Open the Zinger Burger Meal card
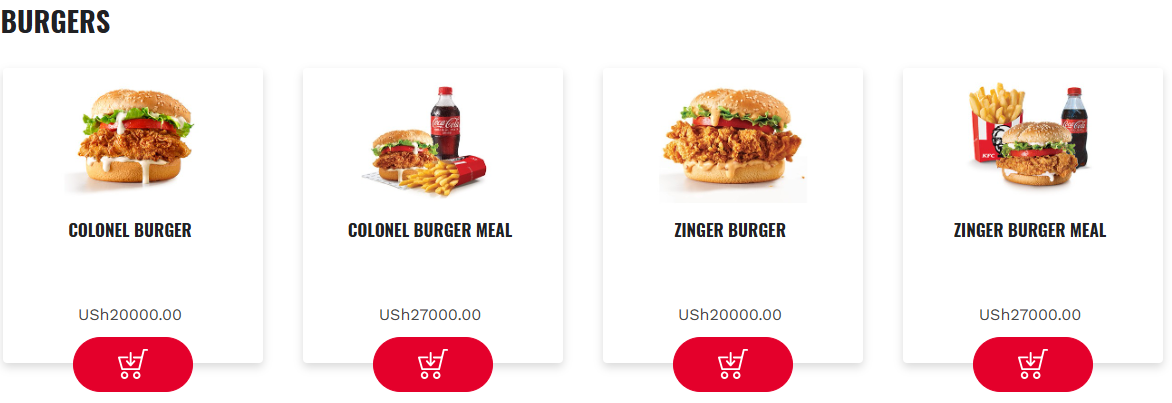The image size is (1172, 403). [1030, 230]
